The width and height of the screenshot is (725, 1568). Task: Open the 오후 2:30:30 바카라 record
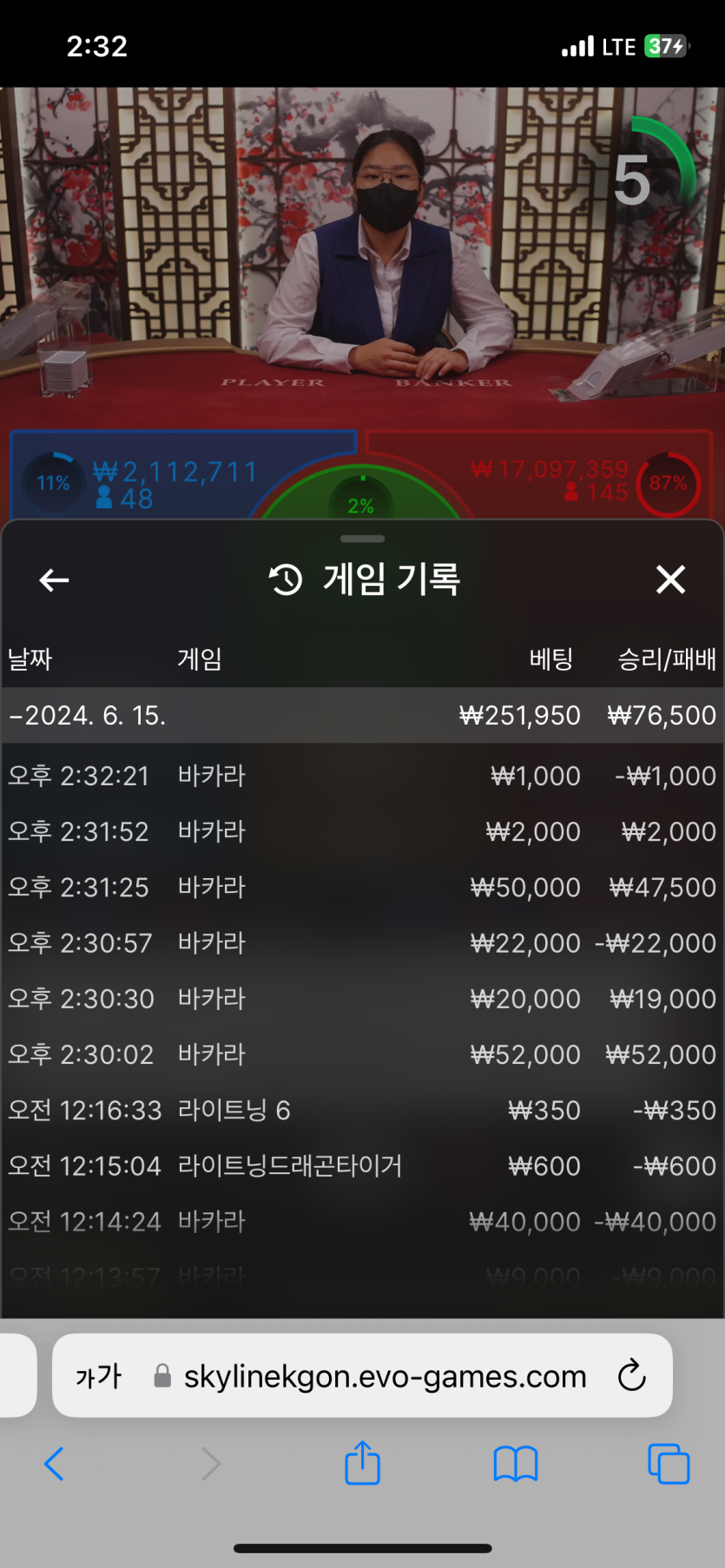point(361,999)
